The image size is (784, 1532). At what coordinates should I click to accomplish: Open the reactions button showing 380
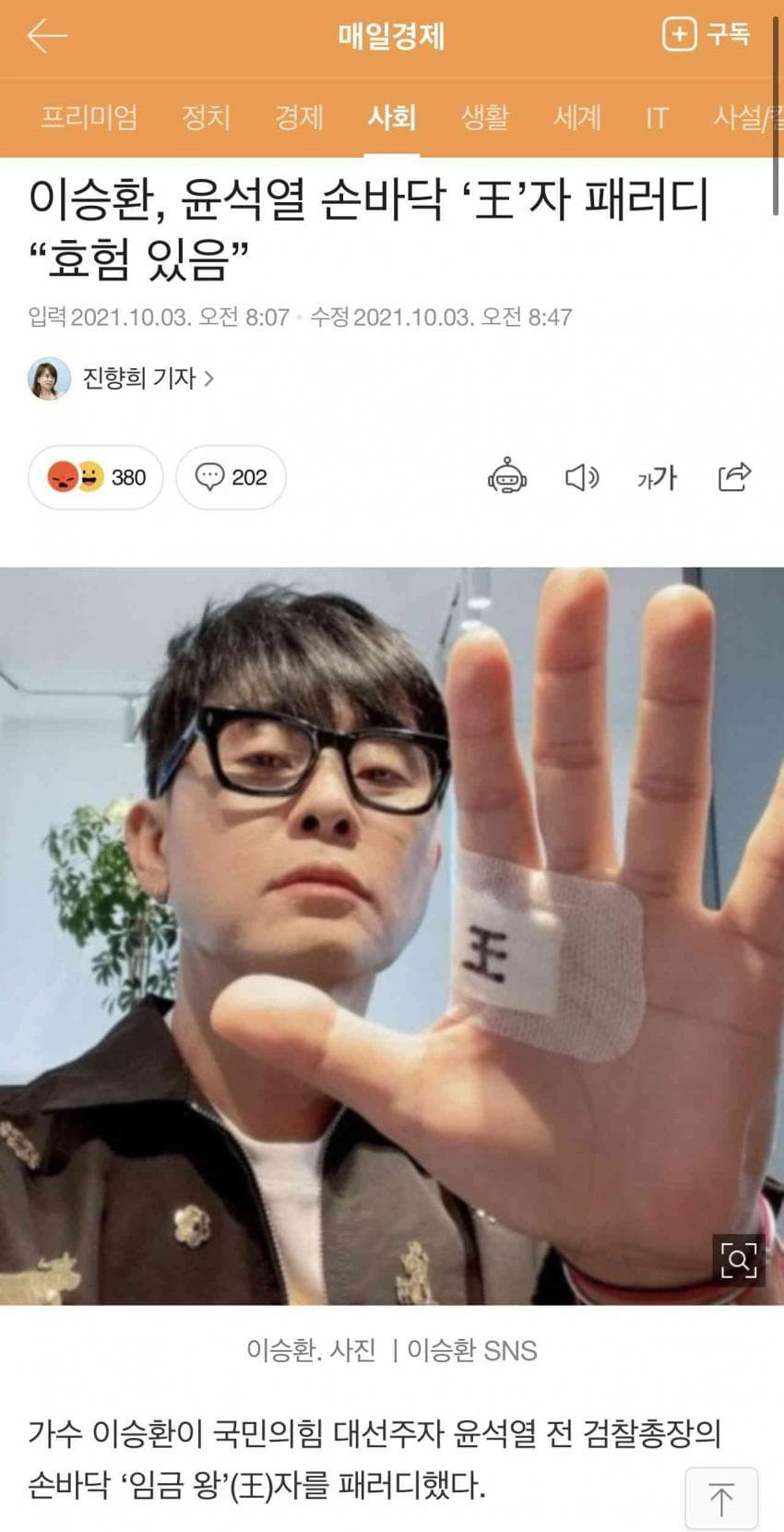tap(96, 477)
